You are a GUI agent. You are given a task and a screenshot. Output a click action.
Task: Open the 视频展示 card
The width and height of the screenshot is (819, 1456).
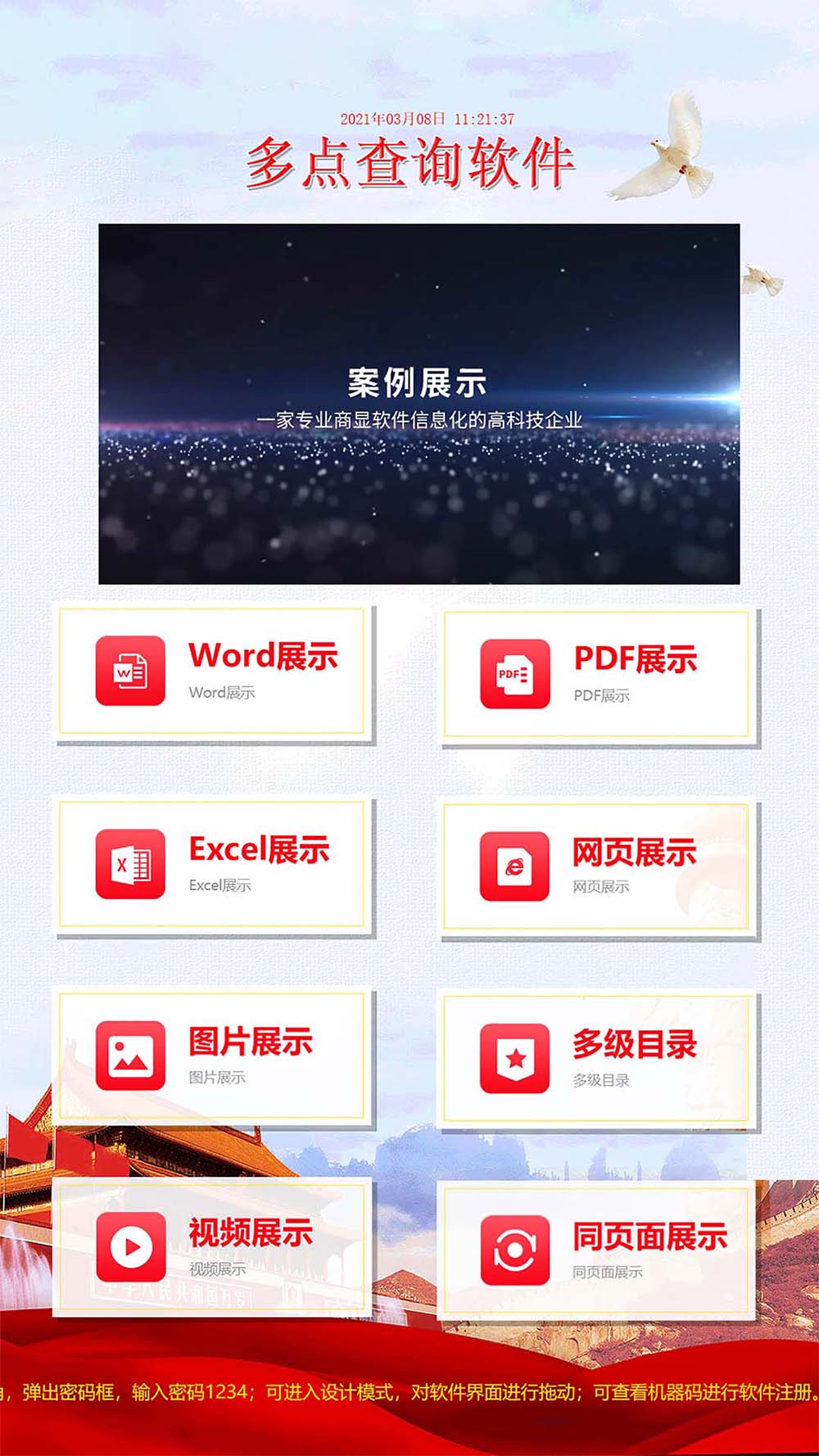pos(212,1247)
